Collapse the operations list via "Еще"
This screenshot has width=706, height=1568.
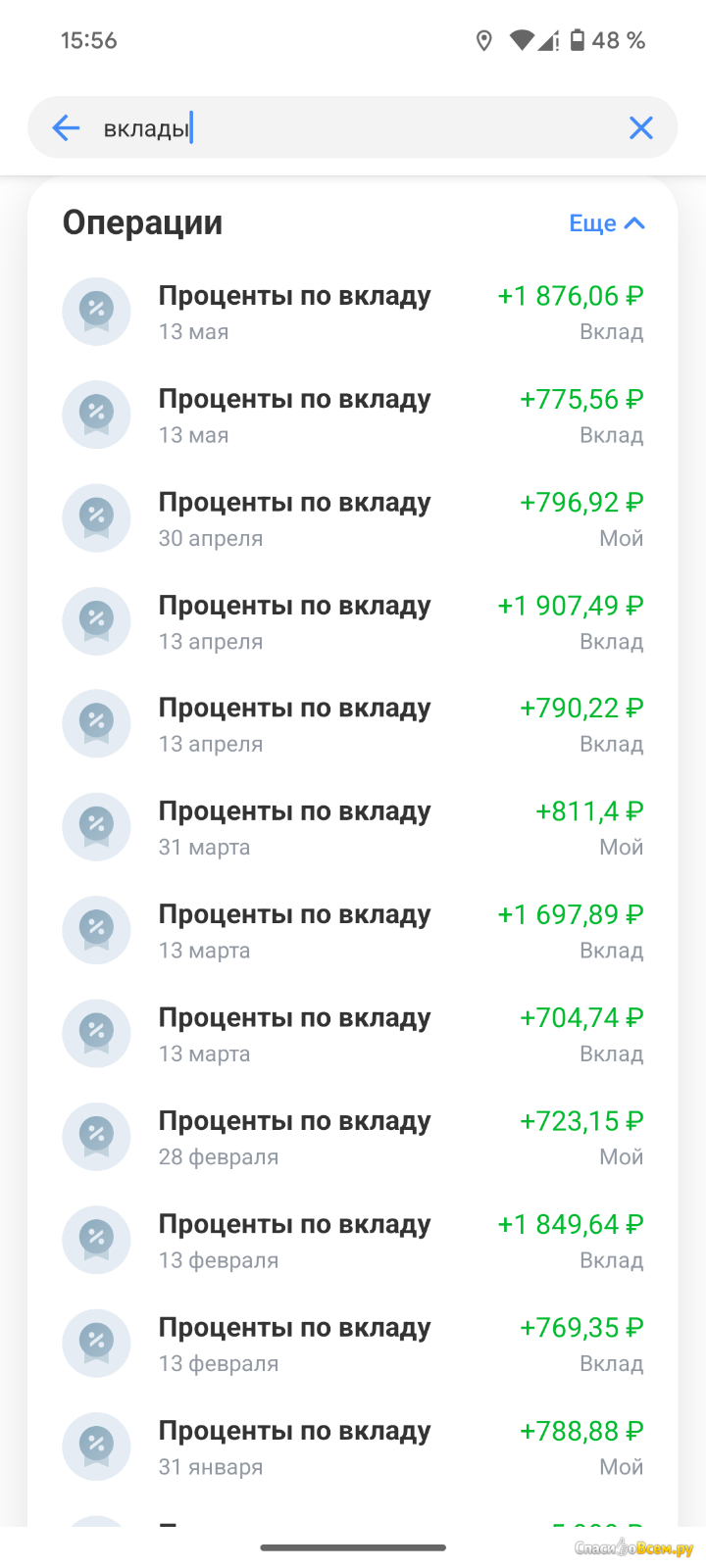[x=607, y=223]
